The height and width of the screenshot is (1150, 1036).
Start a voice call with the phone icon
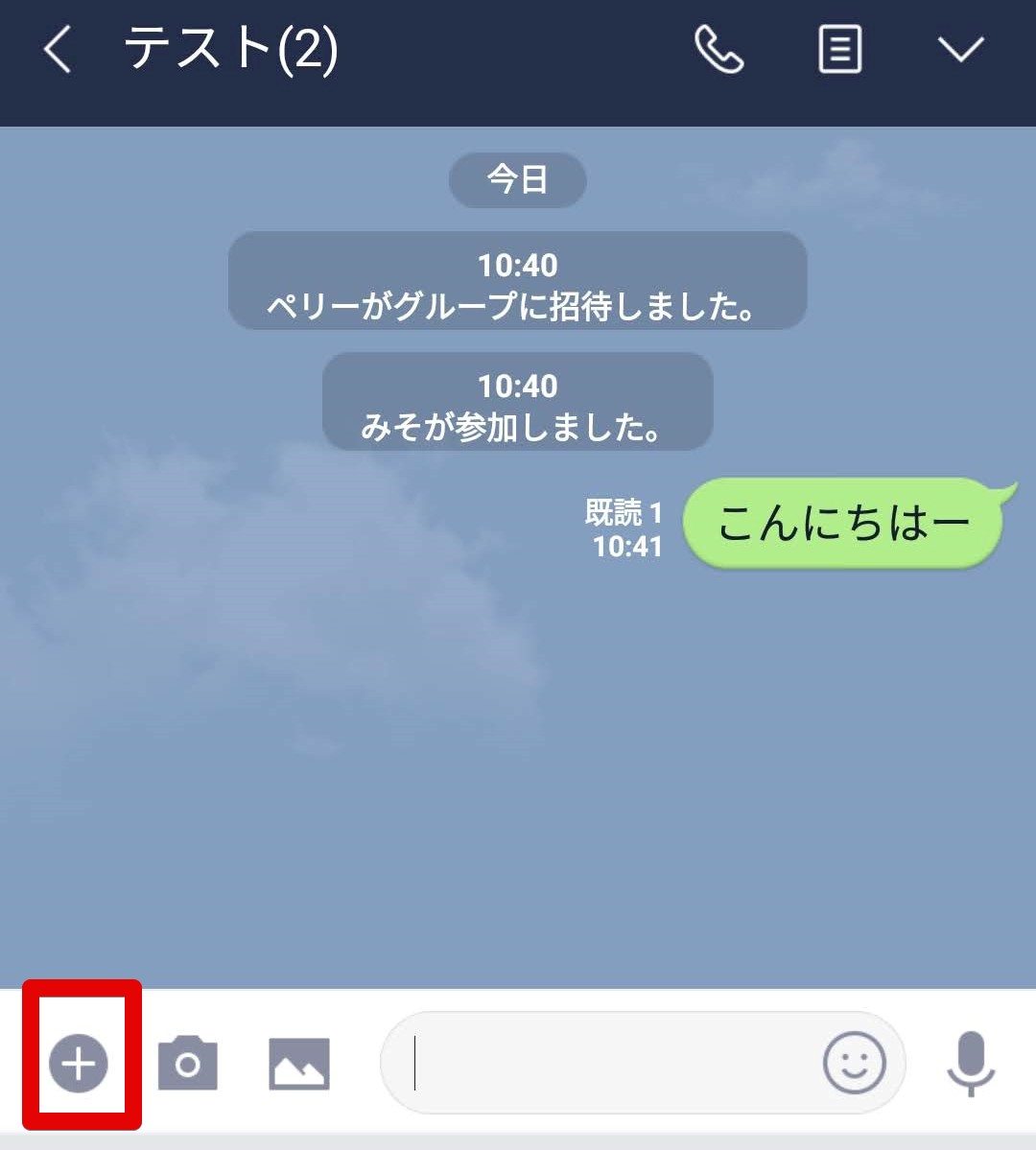[719, 49]
